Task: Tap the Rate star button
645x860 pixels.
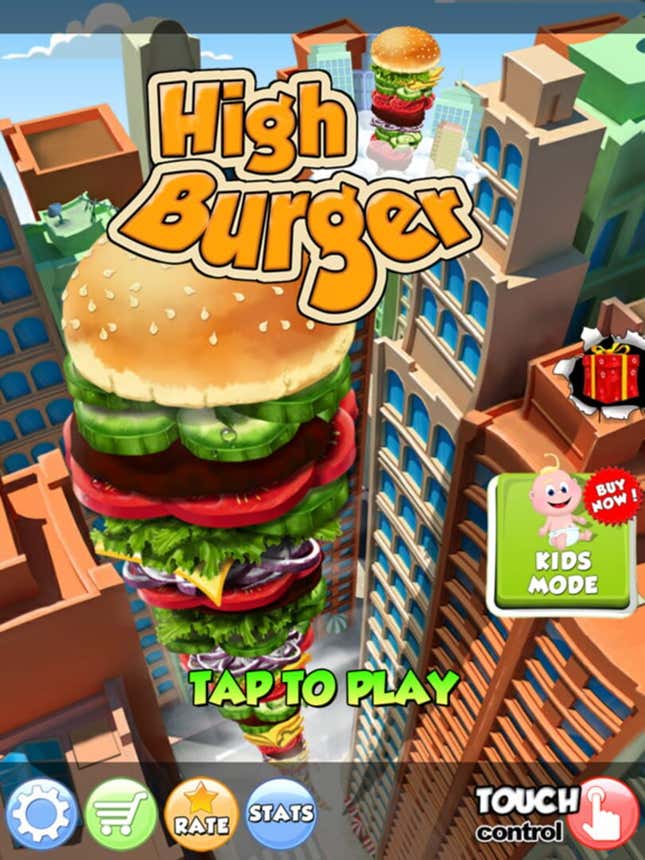Action: pyautogui.click(x=201, y=813)
